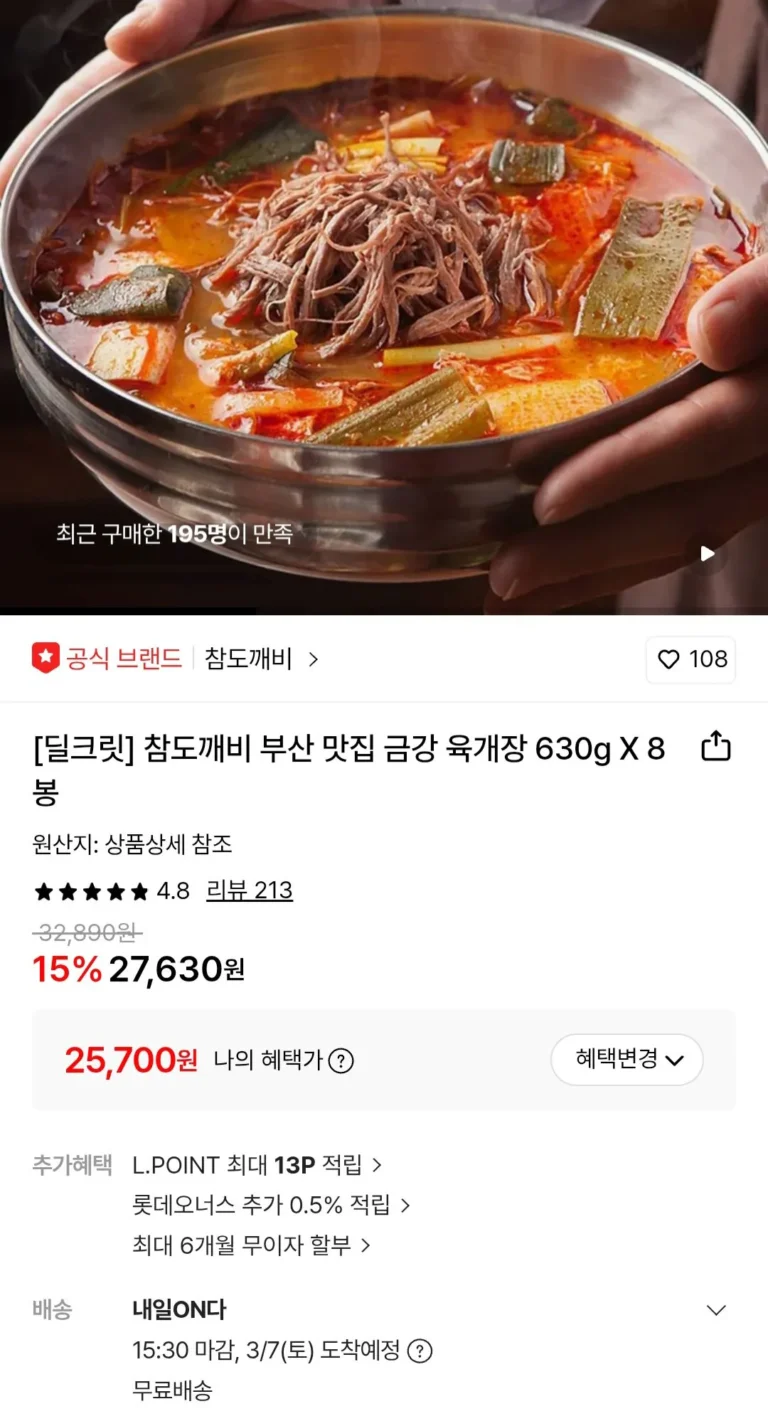Add product to wishlist with heart

tap(691, 659)
